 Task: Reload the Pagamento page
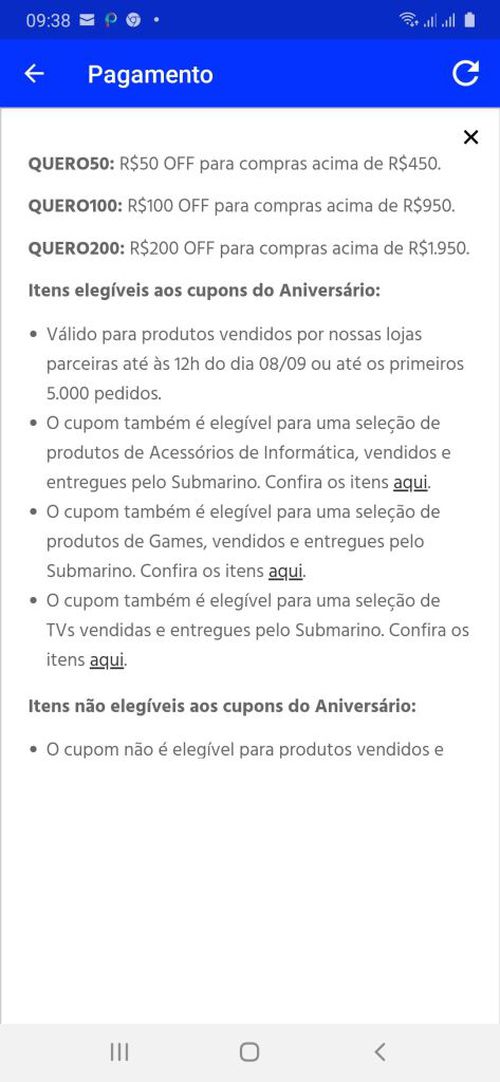pyautogui.click(x=466, y=74)
